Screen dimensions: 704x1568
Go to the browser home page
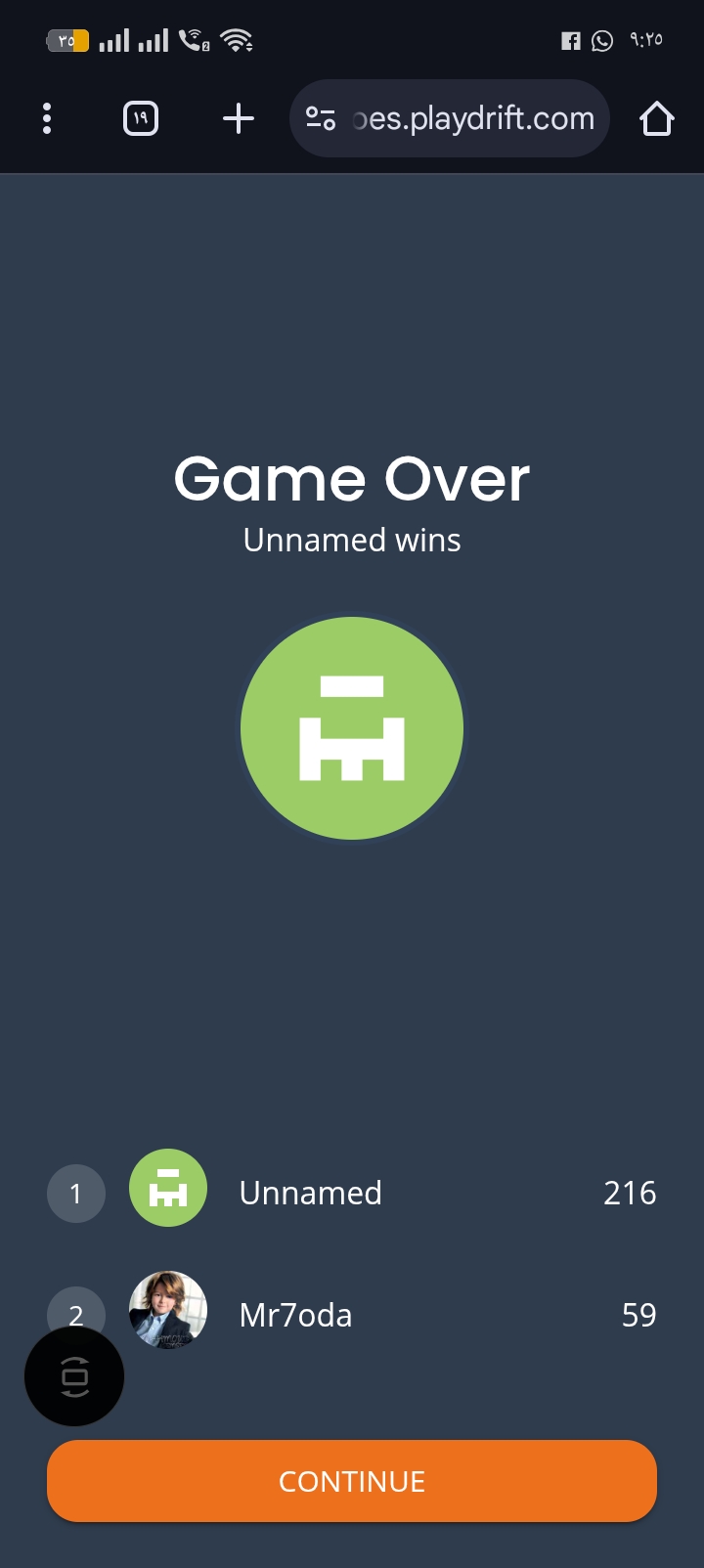tap(656, 119)
